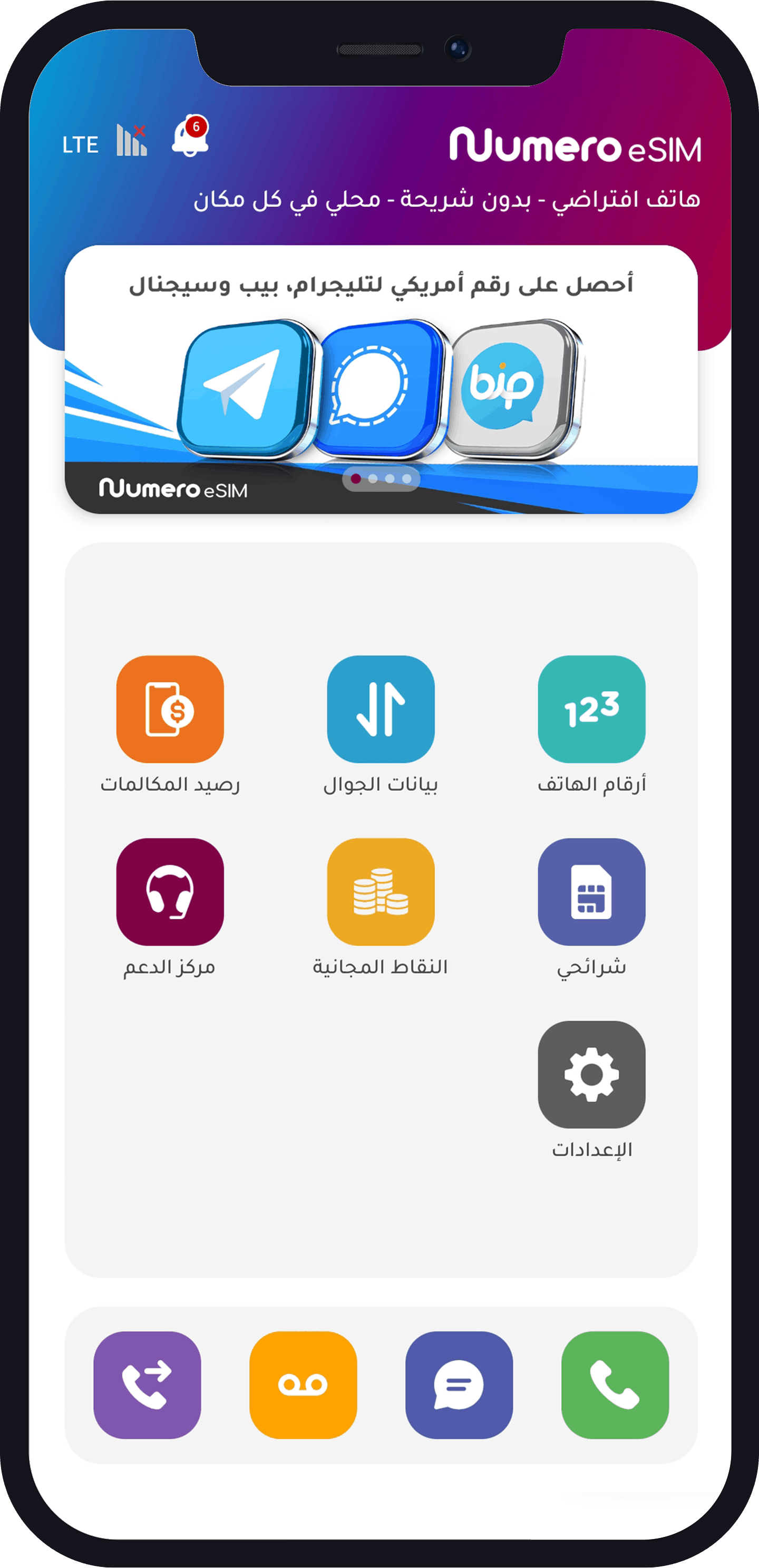Screen dimensions: 759x1568
Task: Open الإعدادات settings
Action: pyautogui.click(x=591, y=1074)
